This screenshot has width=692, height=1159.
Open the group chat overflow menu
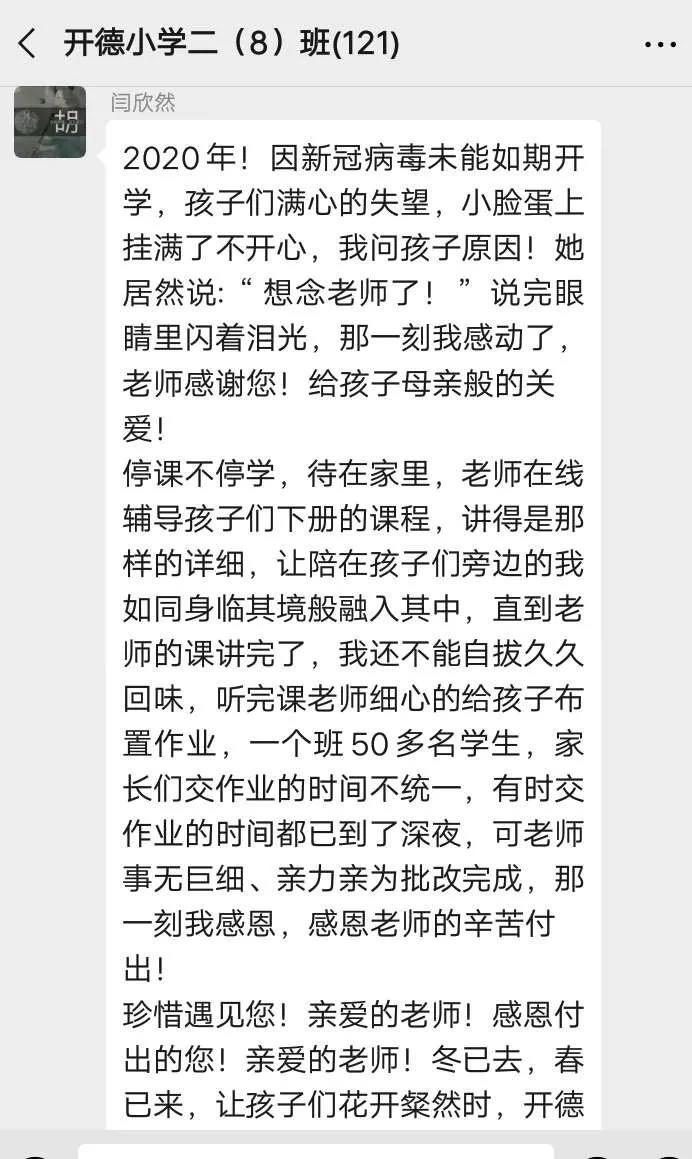659,44
